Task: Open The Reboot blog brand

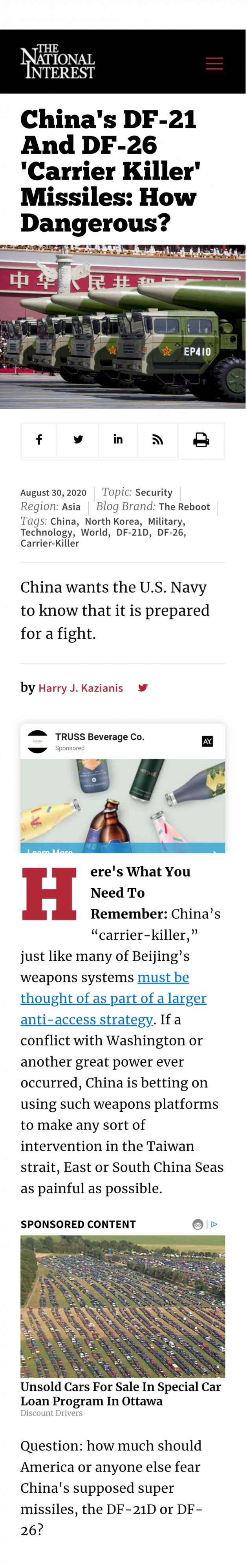Action: (184, 506)
